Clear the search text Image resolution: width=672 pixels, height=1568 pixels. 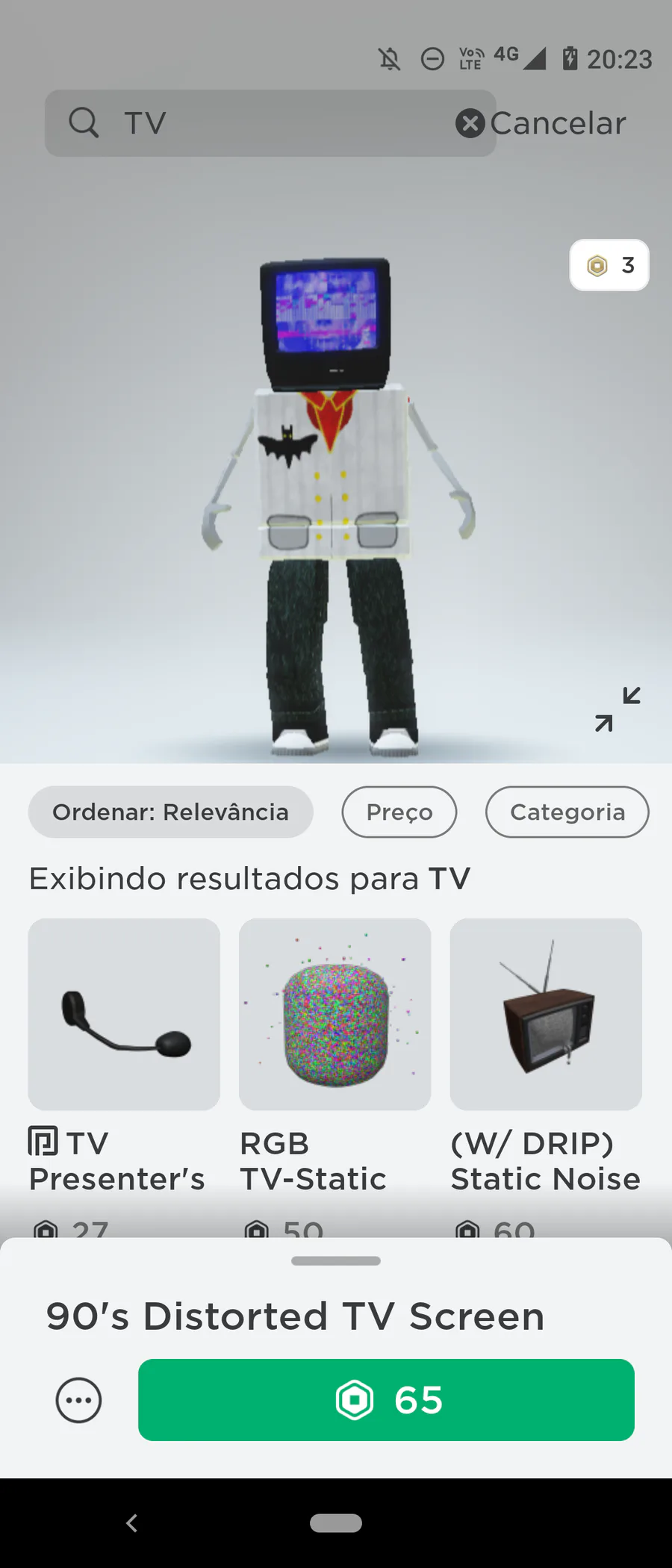tap(470, 123)
